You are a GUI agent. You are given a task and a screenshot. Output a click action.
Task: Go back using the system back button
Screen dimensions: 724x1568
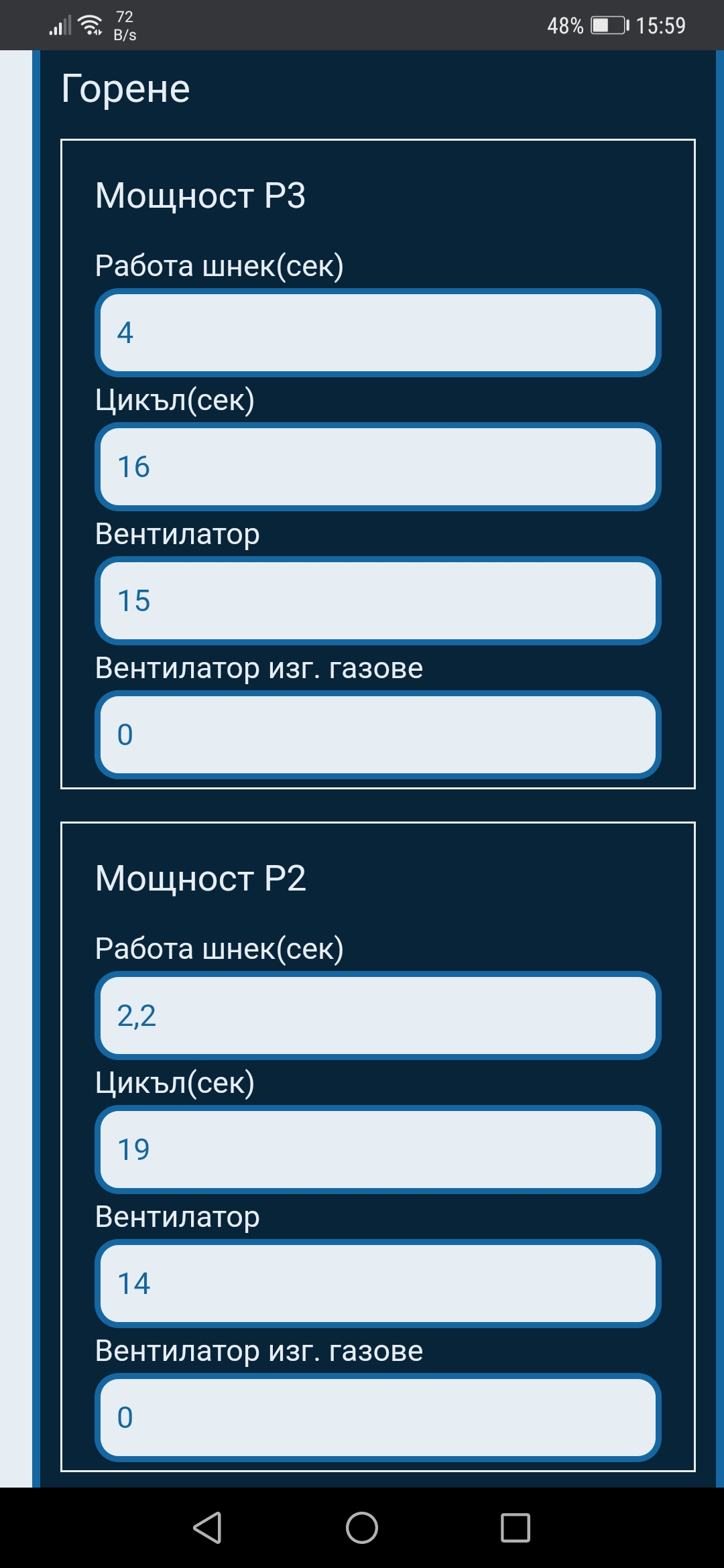[x=208, y=1528]
